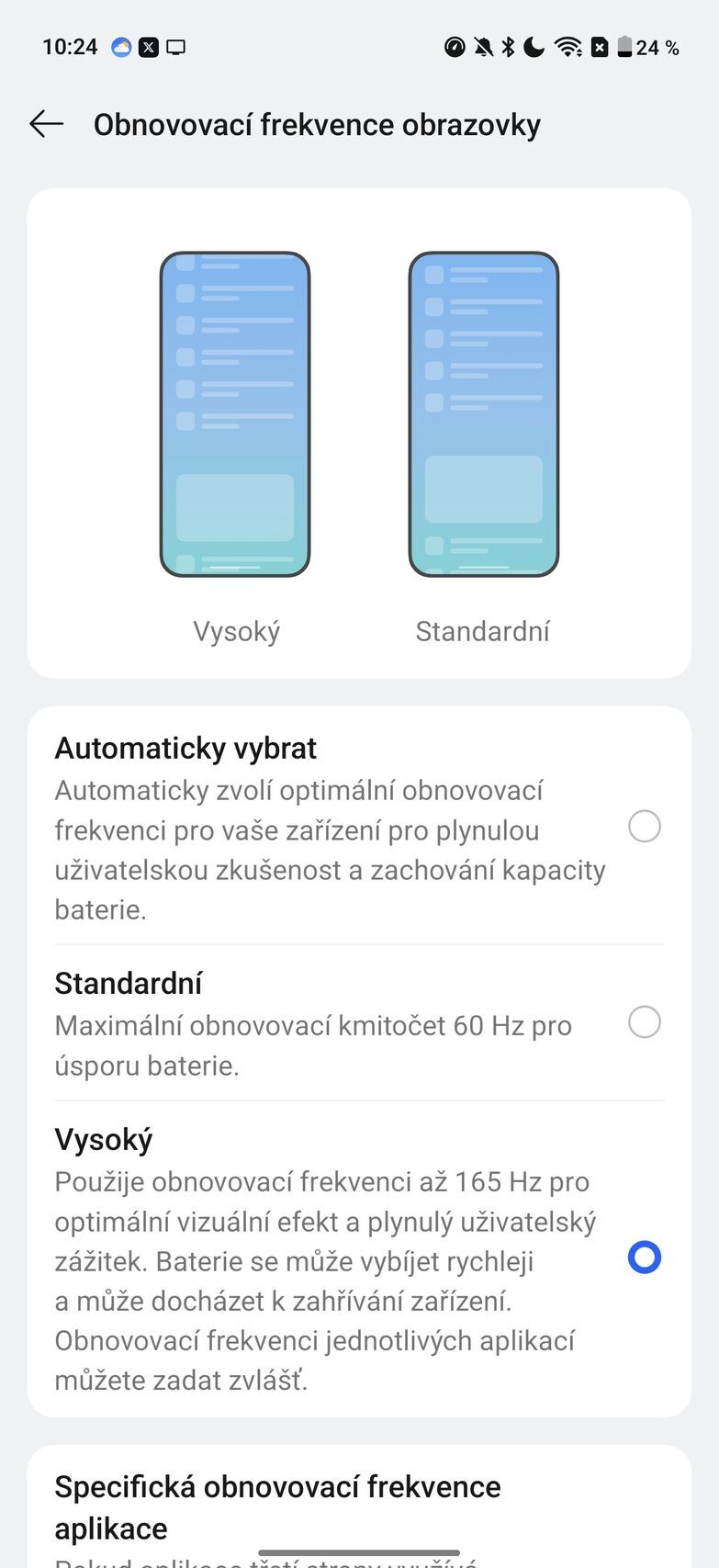Tap the Bluetooth status icon

[x=507, y=47]
